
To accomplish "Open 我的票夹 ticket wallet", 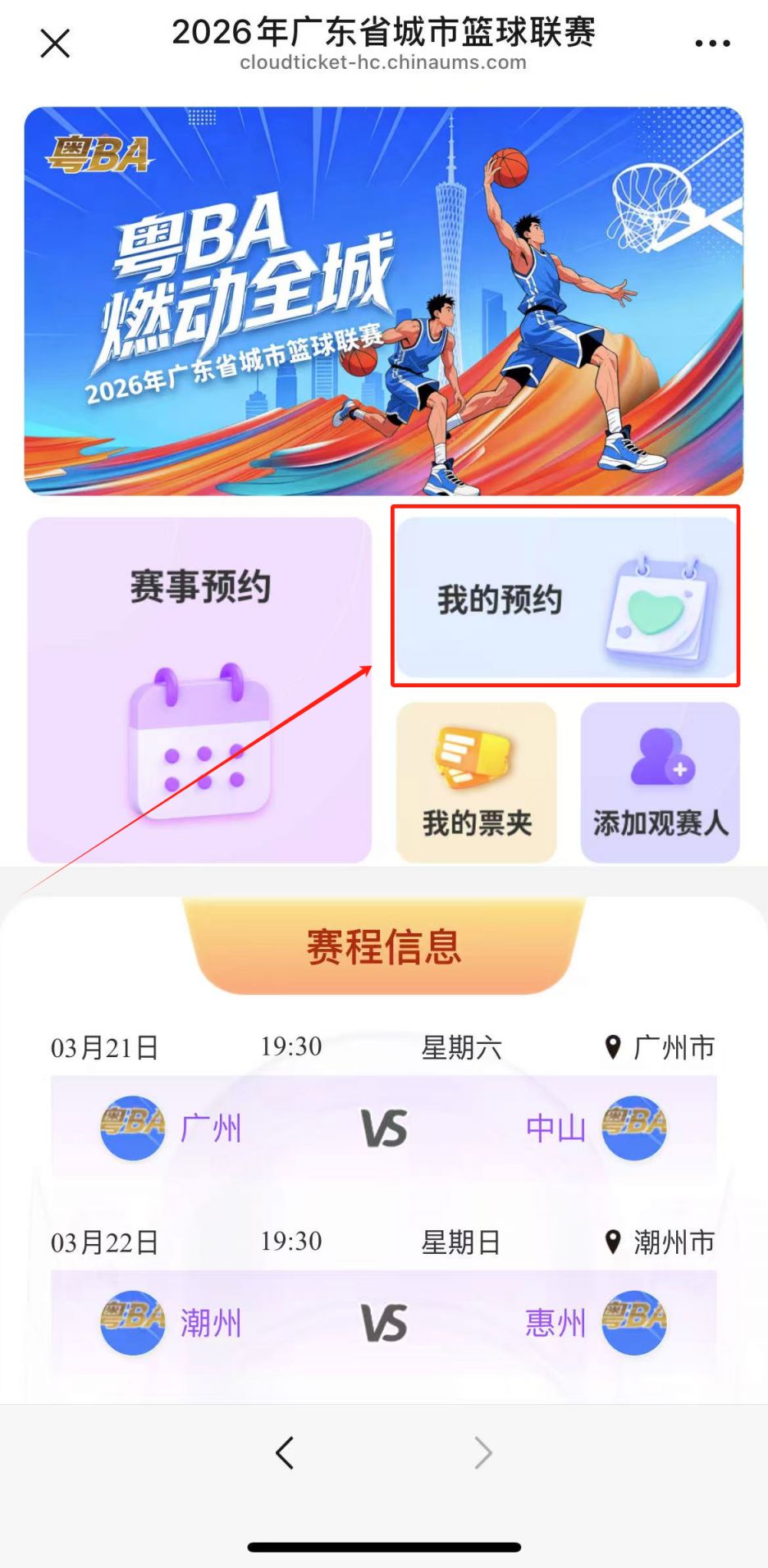I will click(x=477, y=783).
